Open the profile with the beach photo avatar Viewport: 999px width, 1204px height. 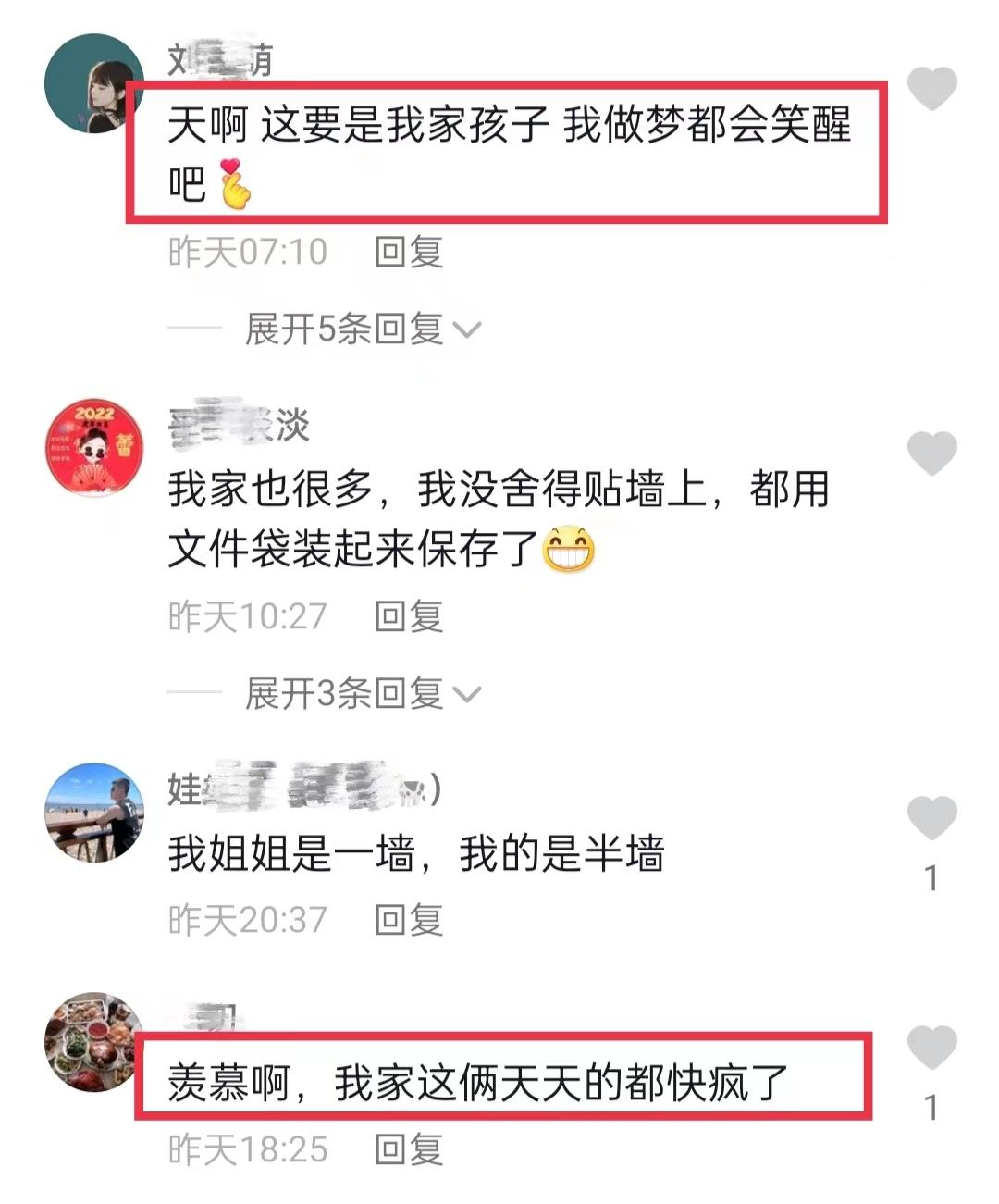point(93,813)
